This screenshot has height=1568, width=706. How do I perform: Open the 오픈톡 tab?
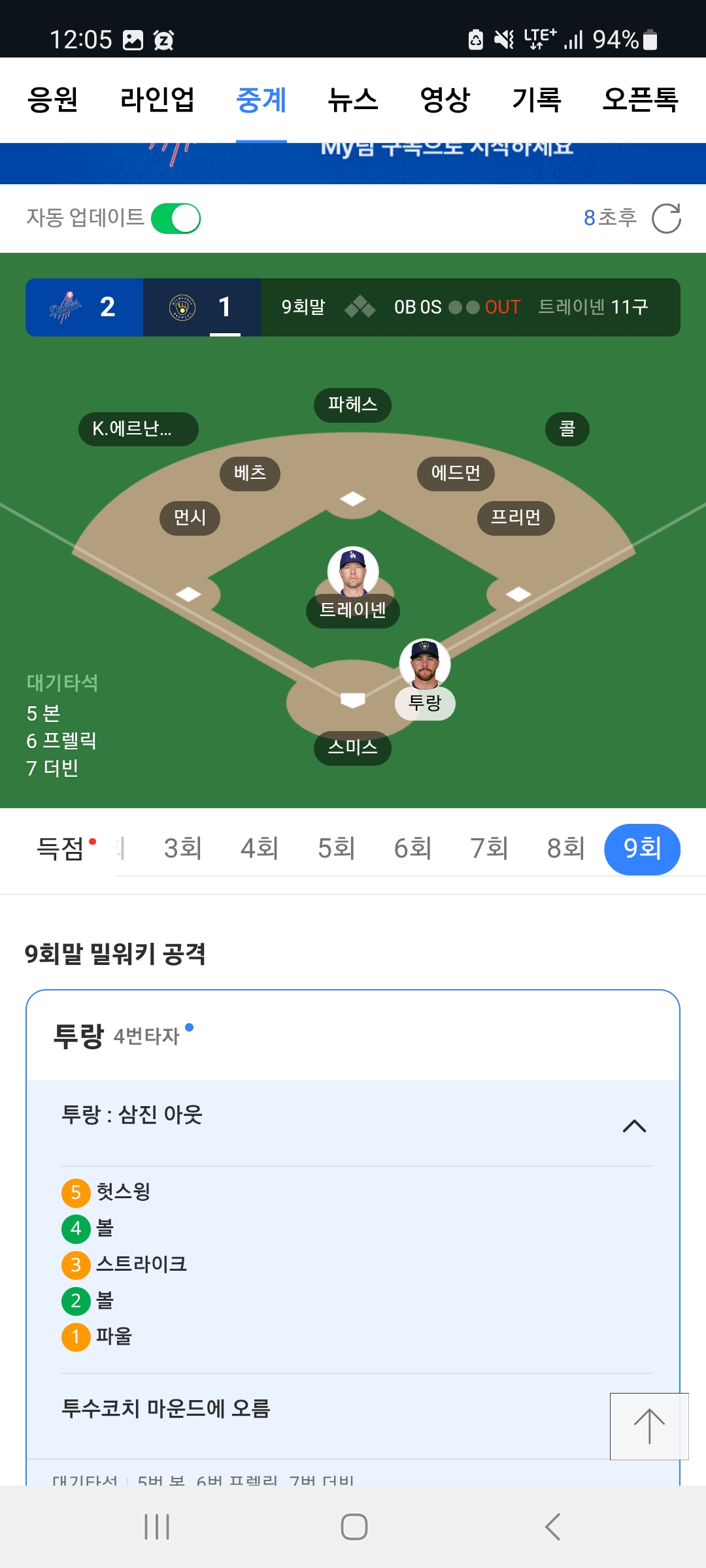(640, 100)
